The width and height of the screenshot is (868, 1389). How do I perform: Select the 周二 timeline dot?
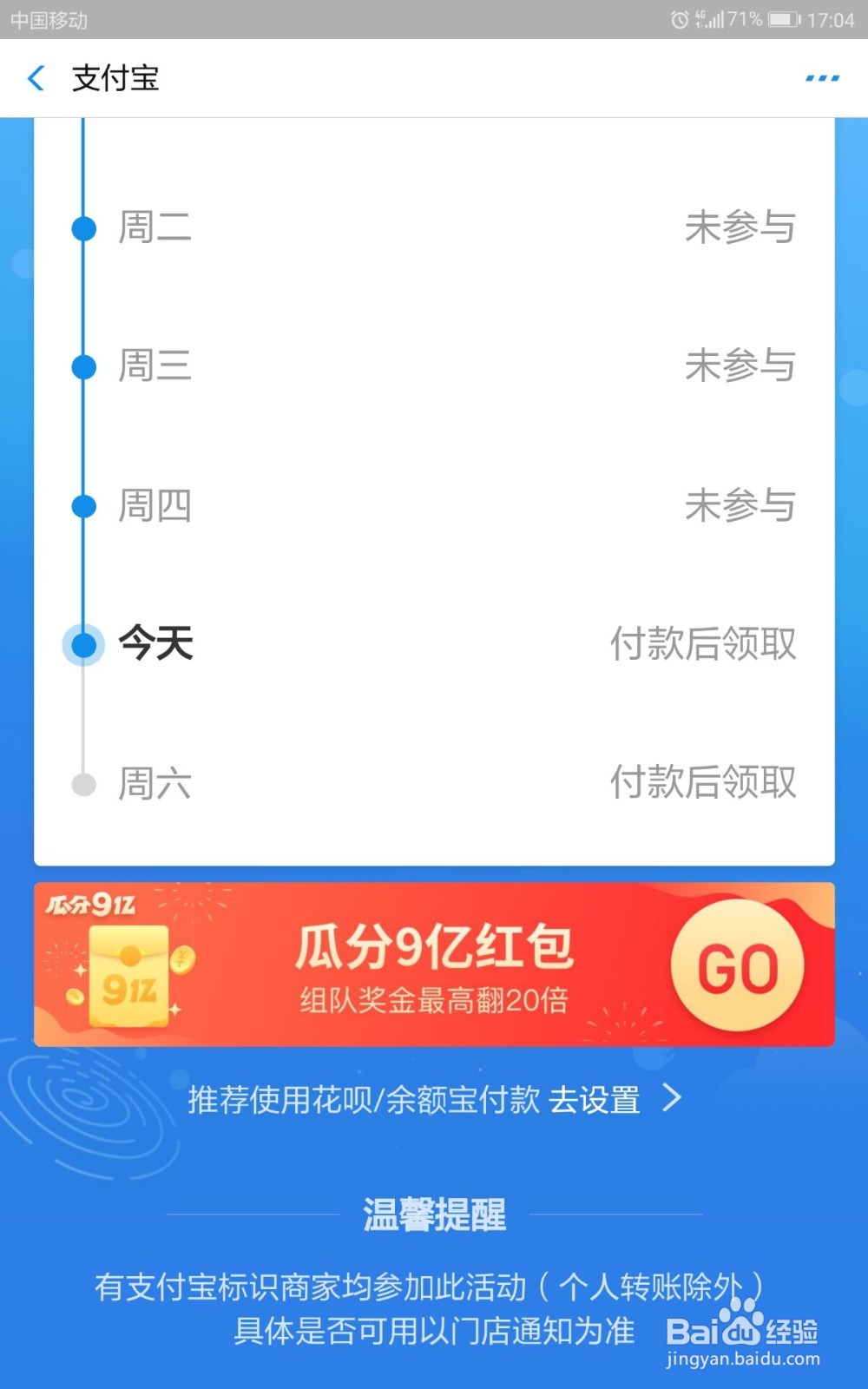click(x=82, y=227)
